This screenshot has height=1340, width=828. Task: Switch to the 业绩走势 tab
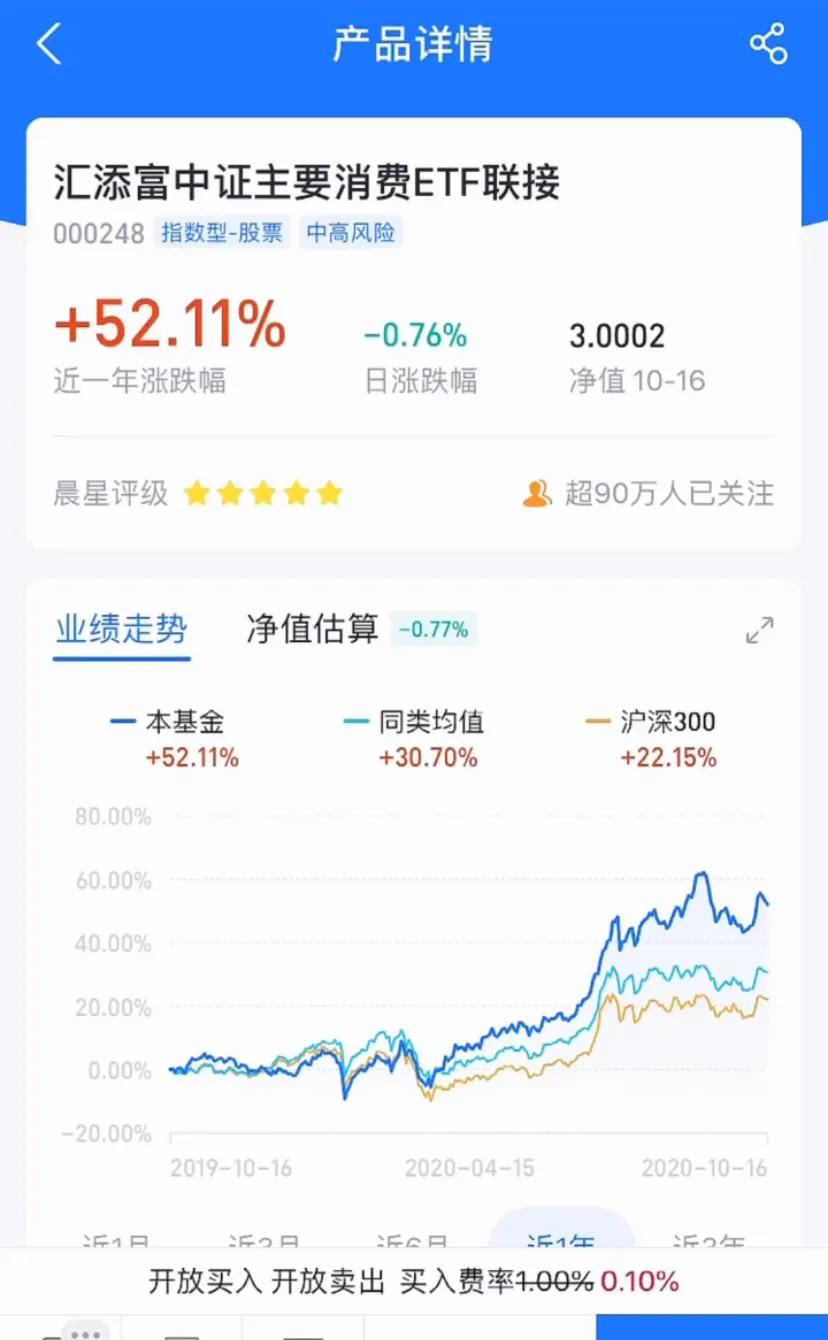click(x=120, y=630)
